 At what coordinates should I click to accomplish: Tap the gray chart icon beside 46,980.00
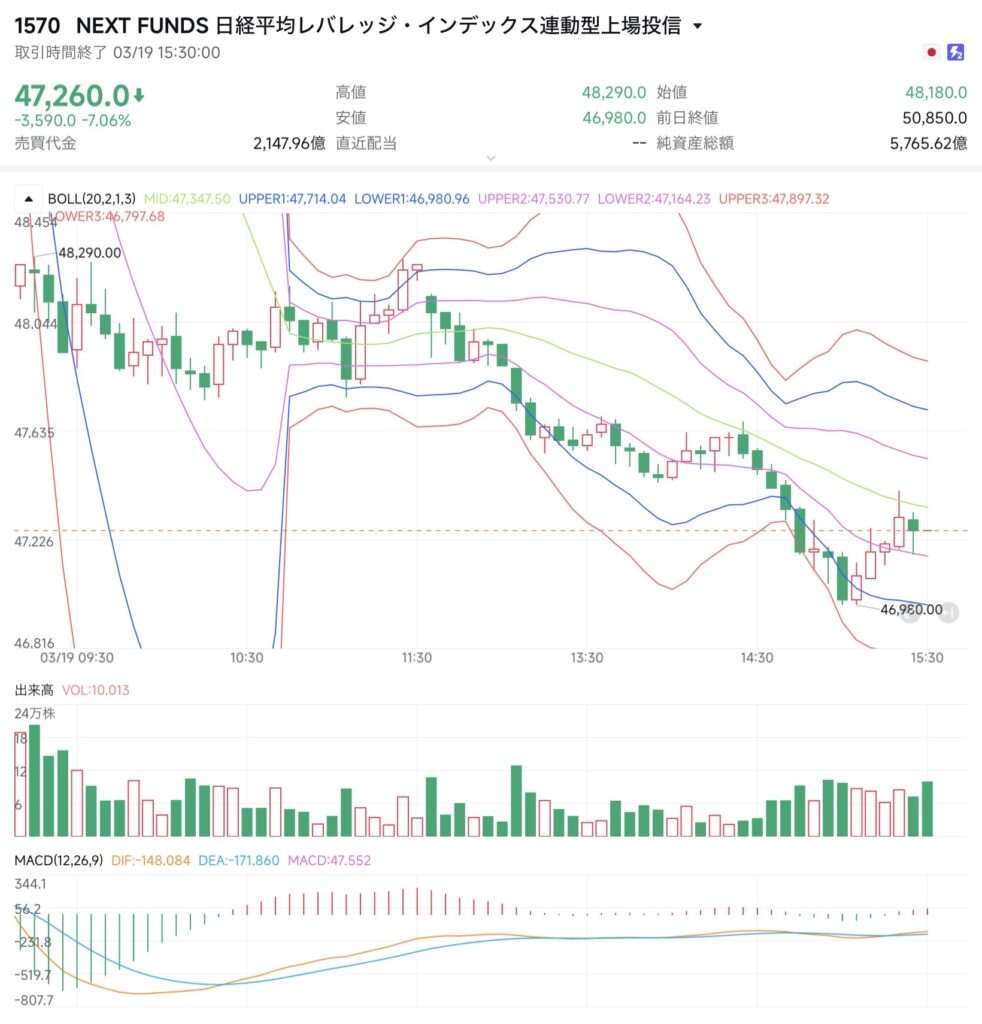click(910, 613)
